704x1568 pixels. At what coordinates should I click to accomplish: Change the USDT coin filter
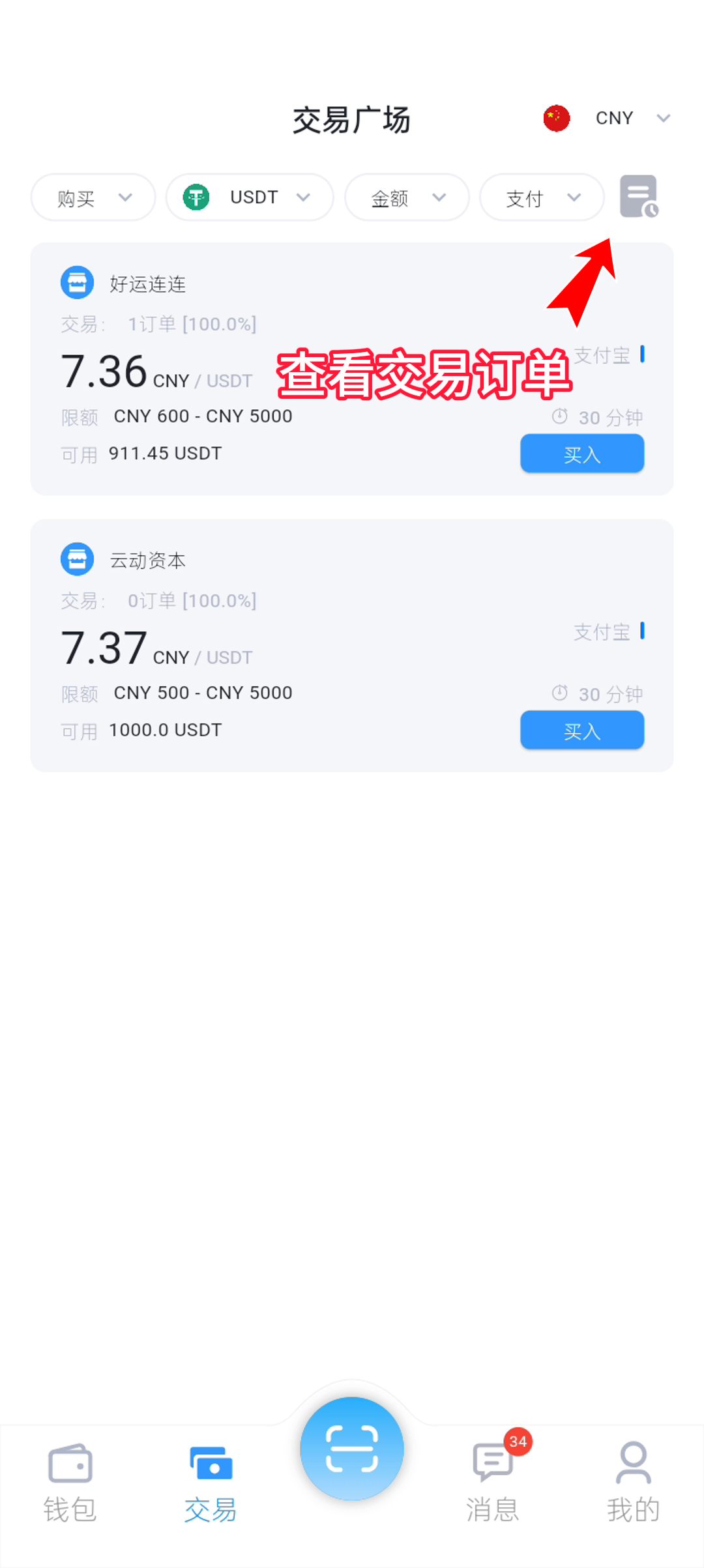click(250, 197)
